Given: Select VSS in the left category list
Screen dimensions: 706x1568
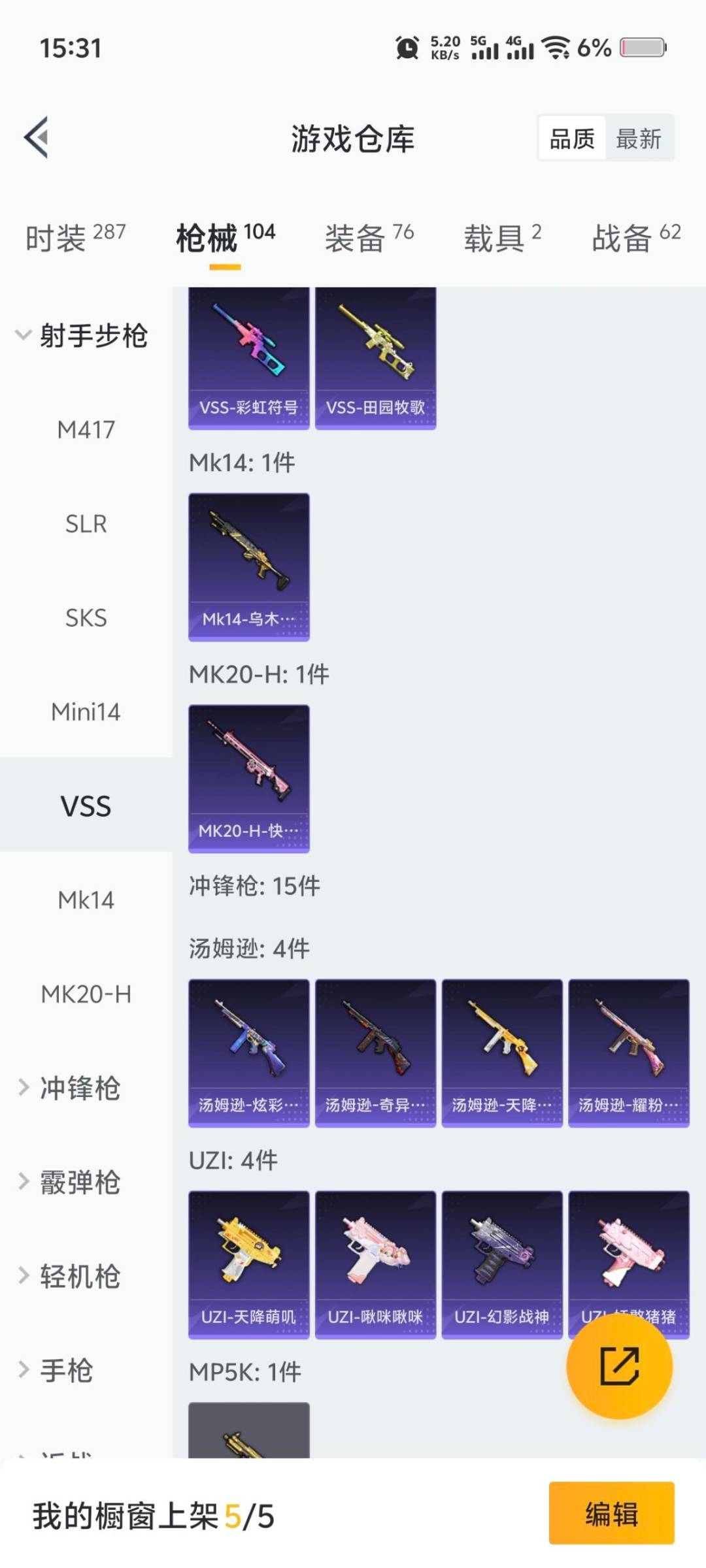Looking at the screenshot, I should coord(85,806).
